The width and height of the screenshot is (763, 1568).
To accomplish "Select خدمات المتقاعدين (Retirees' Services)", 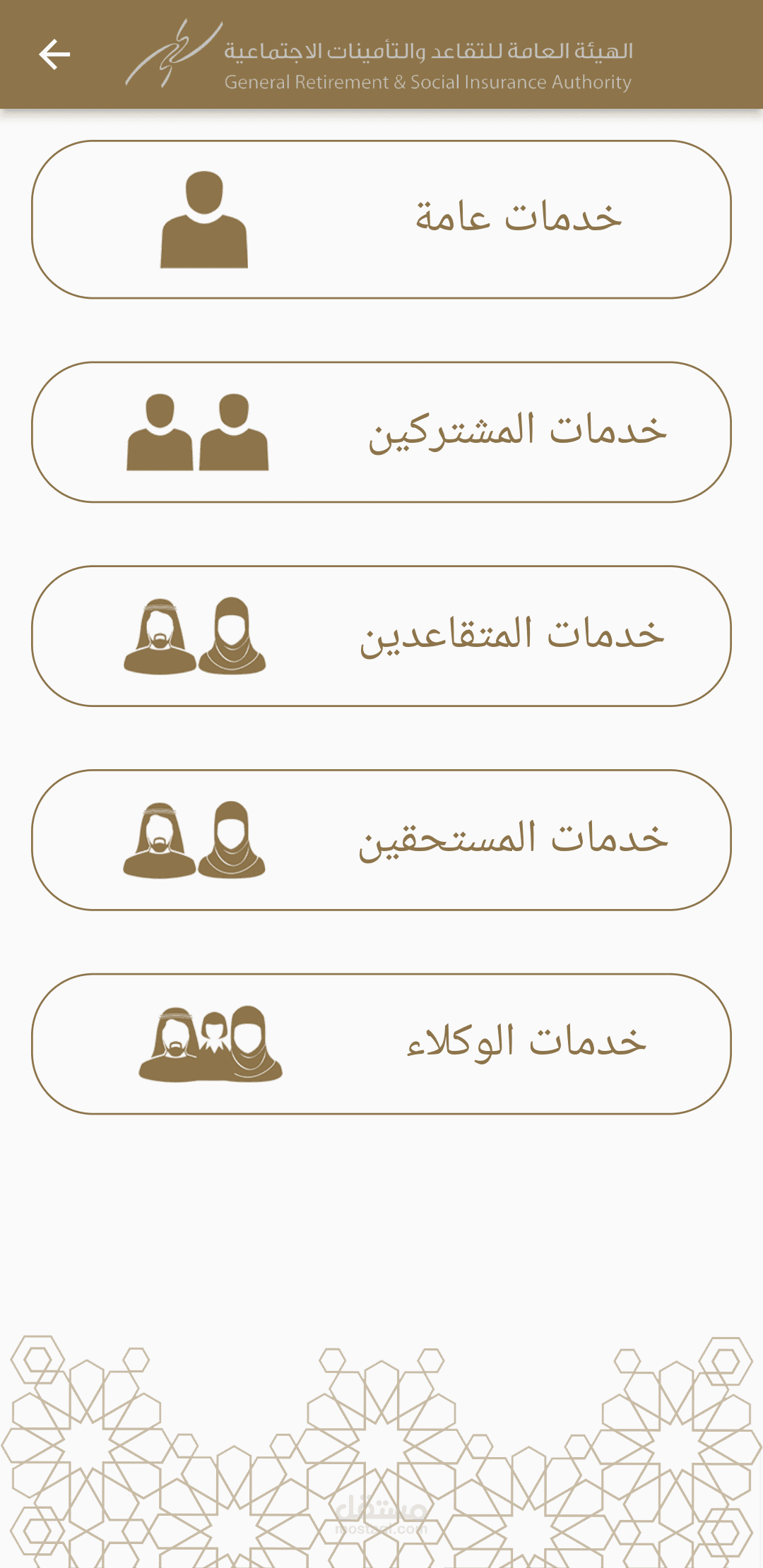I will click(381, 636).
